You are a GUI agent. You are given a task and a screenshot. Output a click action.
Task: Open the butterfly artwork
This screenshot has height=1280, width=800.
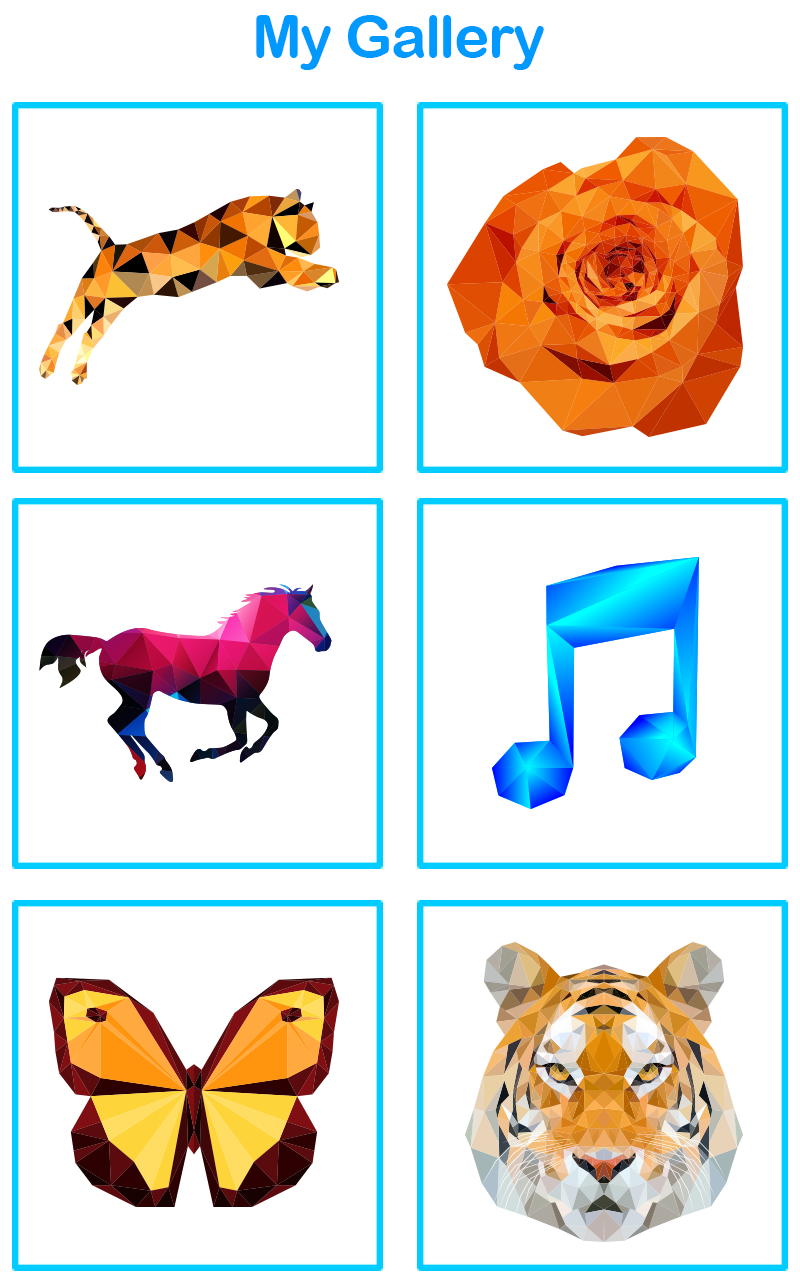click(195, 1090)
